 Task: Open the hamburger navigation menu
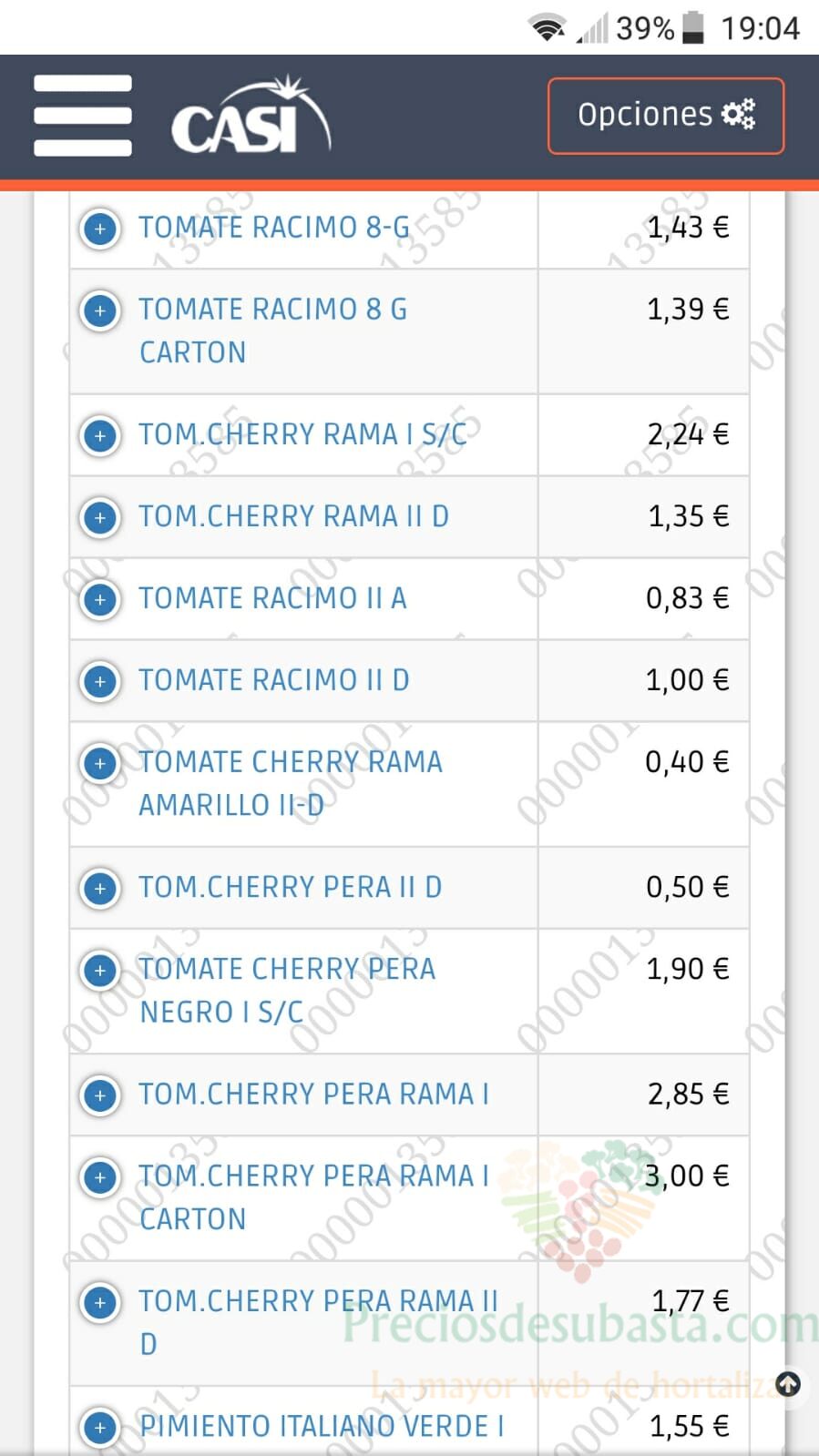click(83, 116)
